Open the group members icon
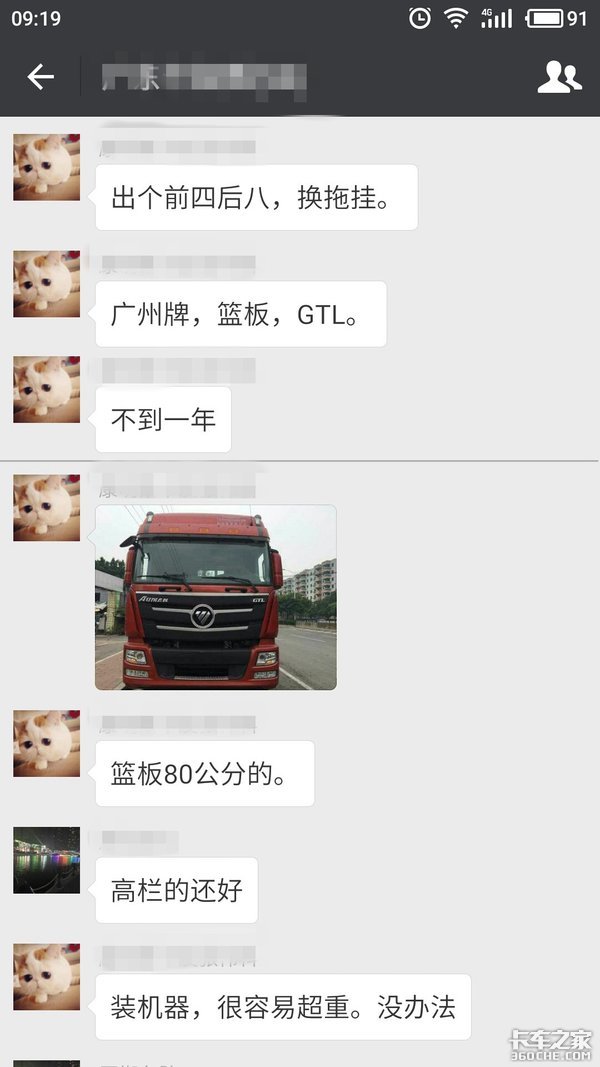Image resolution: width=600 pixels, height=1067 pixels. click(559, 77)
